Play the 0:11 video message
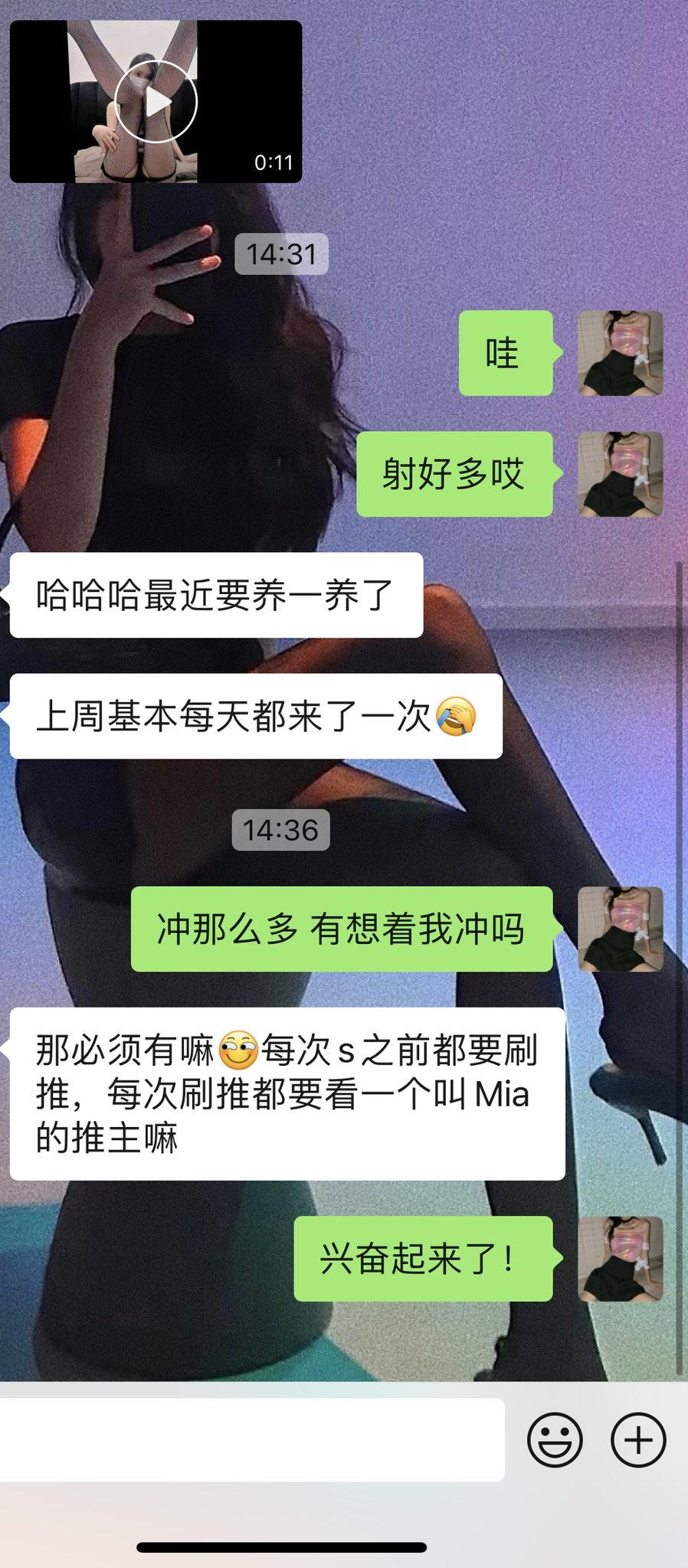Image resolution: width=688 pixels, height=1568 pixels. click(156, 102)
